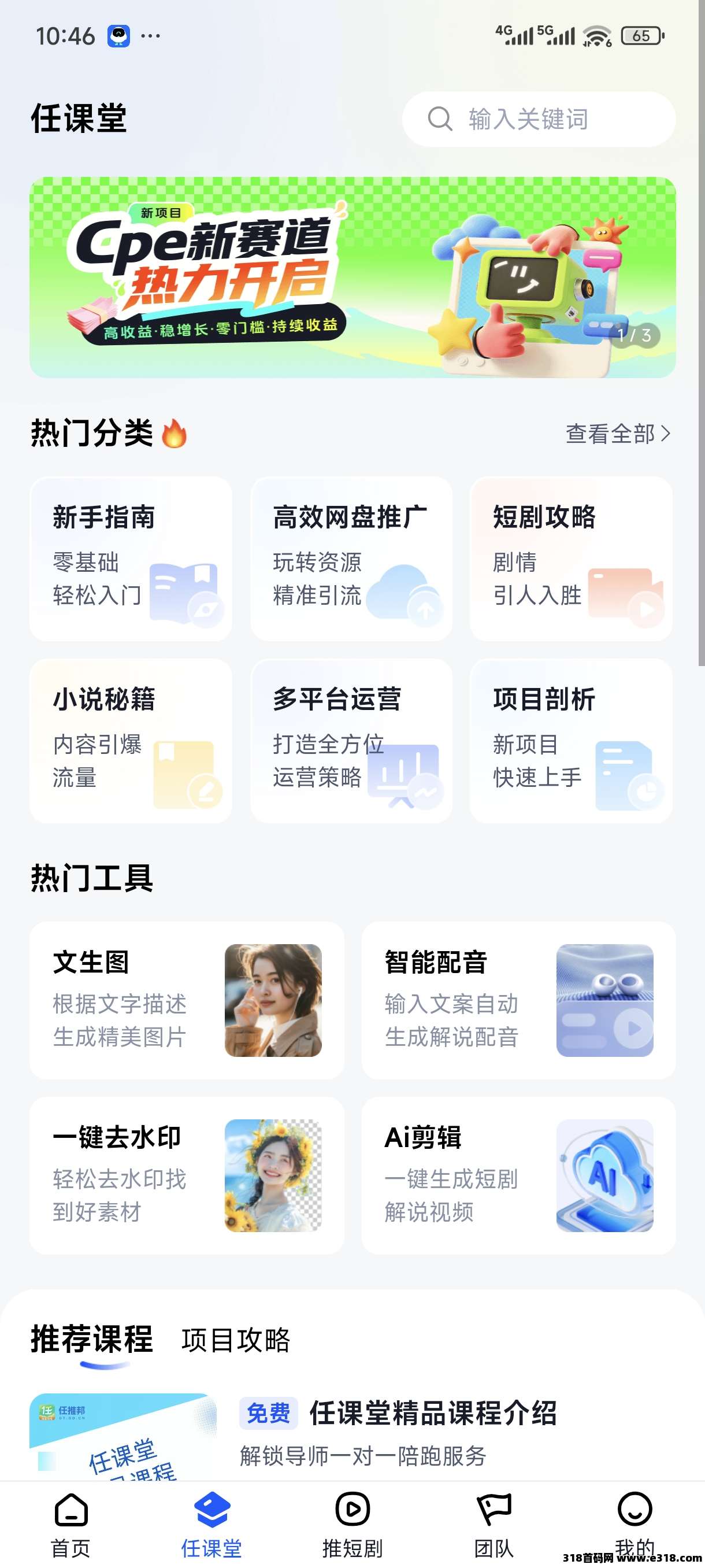The width and height of the screenshot is (705, 1568).
Task: Go to the 首页 tab
Action: coord(70,1524)
